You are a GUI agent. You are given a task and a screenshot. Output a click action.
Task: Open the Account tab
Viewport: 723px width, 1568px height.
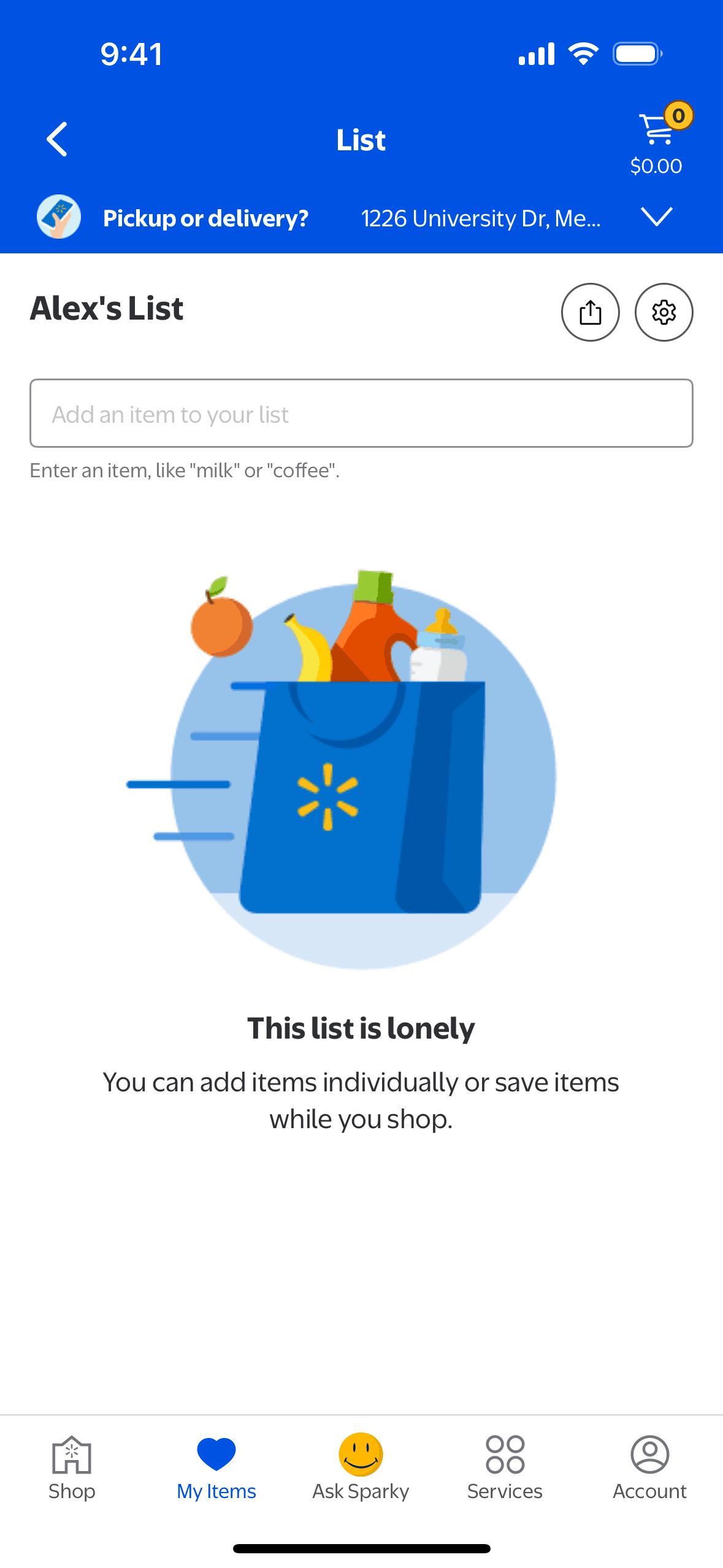click(649, 1468)
